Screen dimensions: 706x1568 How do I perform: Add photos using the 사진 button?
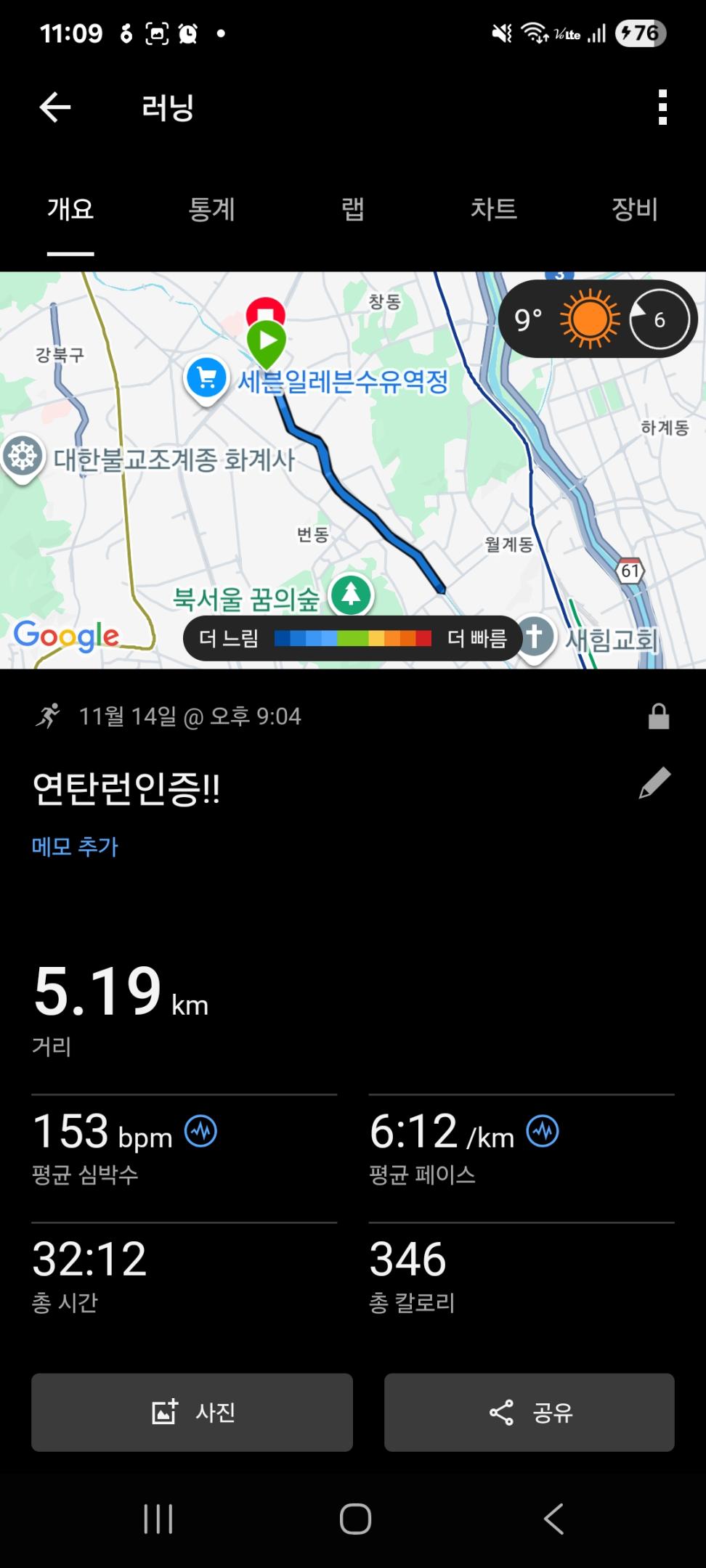(191, 1413)
